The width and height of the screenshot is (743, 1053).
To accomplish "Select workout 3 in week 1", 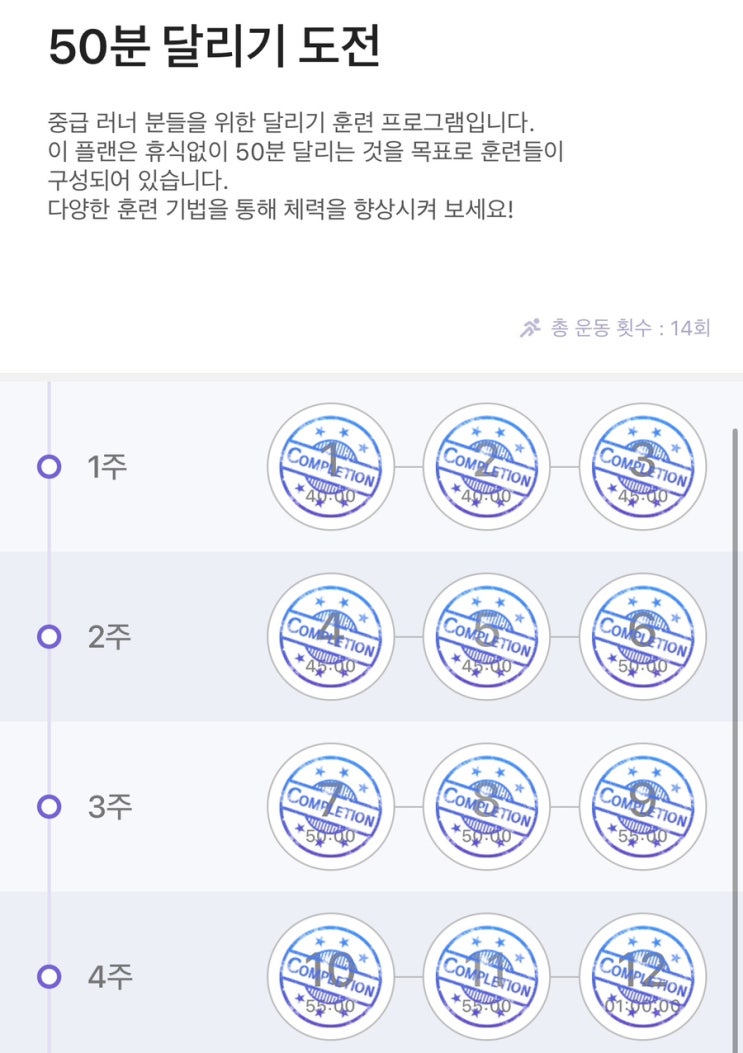I will pos(643,466).
